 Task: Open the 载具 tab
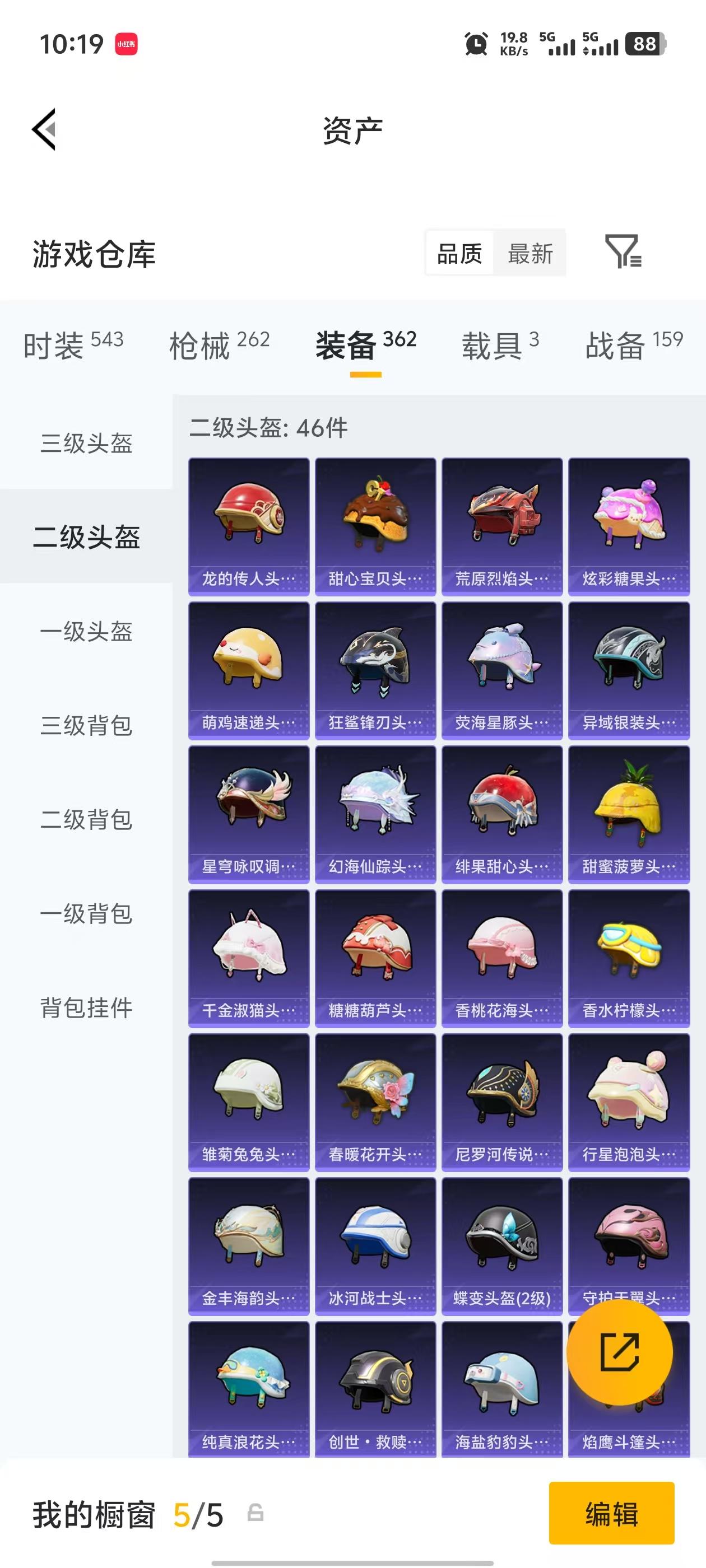[491, 344]
